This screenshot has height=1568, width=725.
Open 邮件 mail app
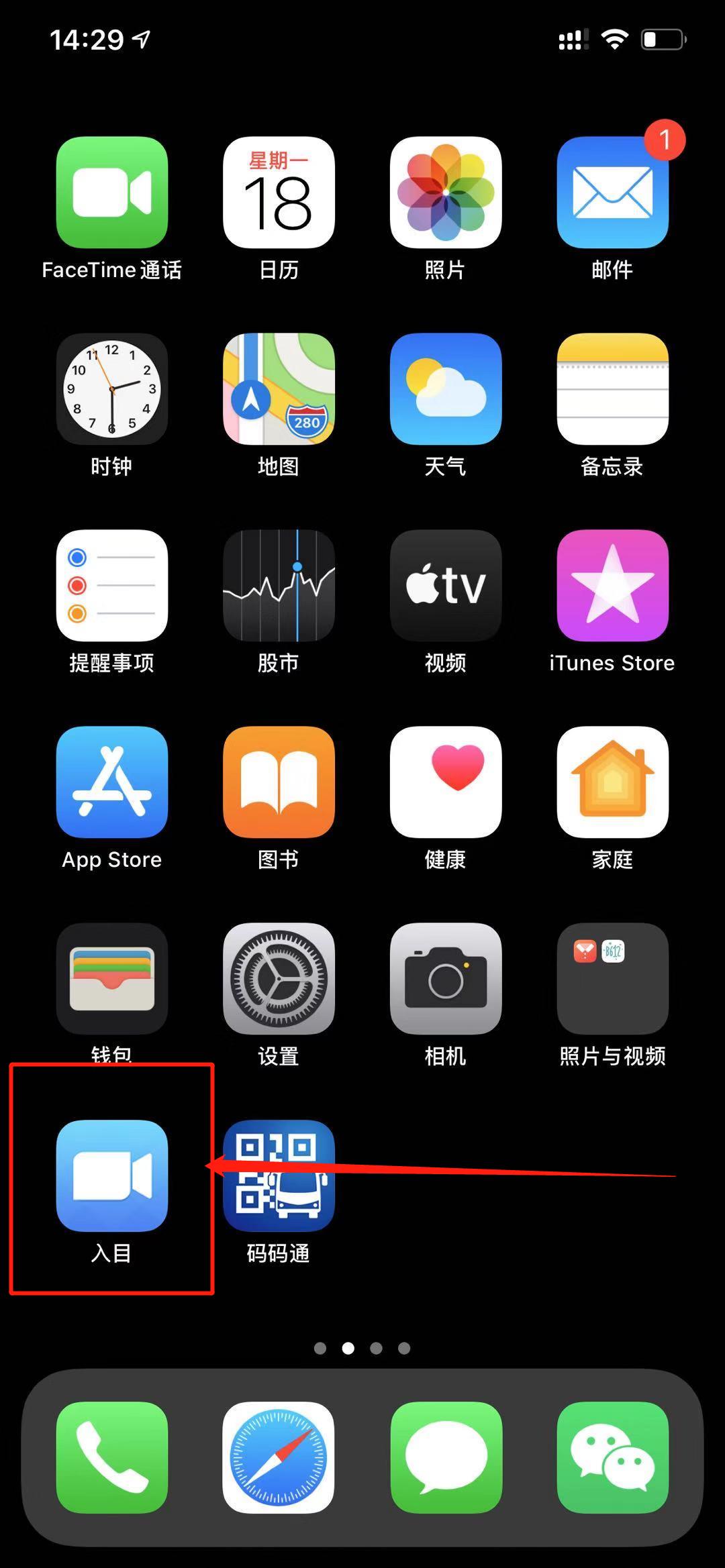pos(612,193)
